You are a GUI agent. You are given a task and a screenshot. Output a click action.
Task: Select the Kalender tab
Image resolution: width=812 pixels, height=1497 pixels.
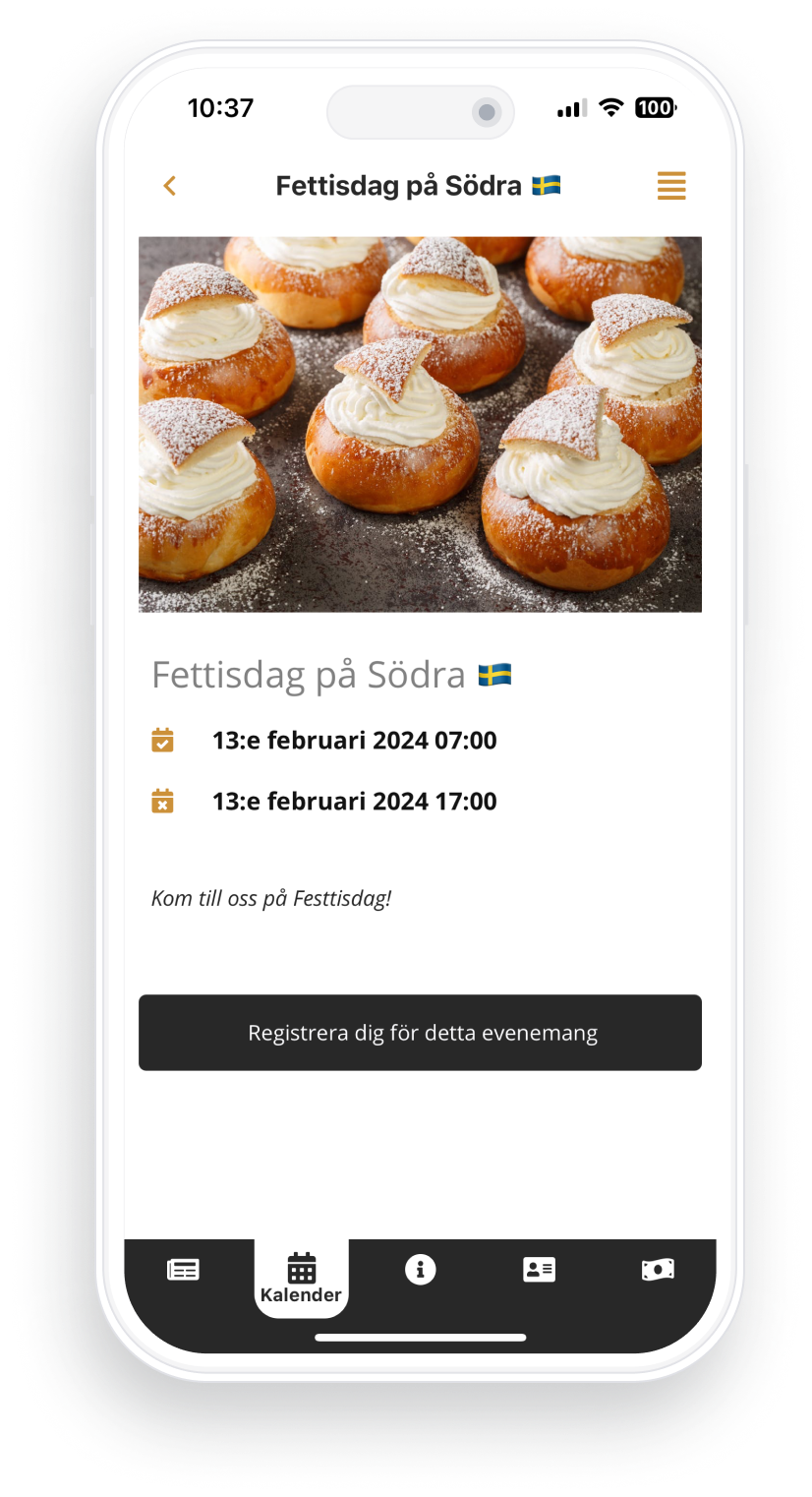click(301, 1277)
